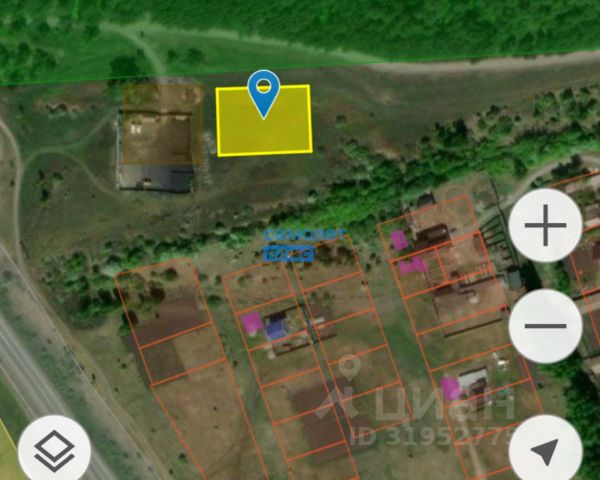Zoom in on the map
Viewport: 600px width, 480px height.
545,226
